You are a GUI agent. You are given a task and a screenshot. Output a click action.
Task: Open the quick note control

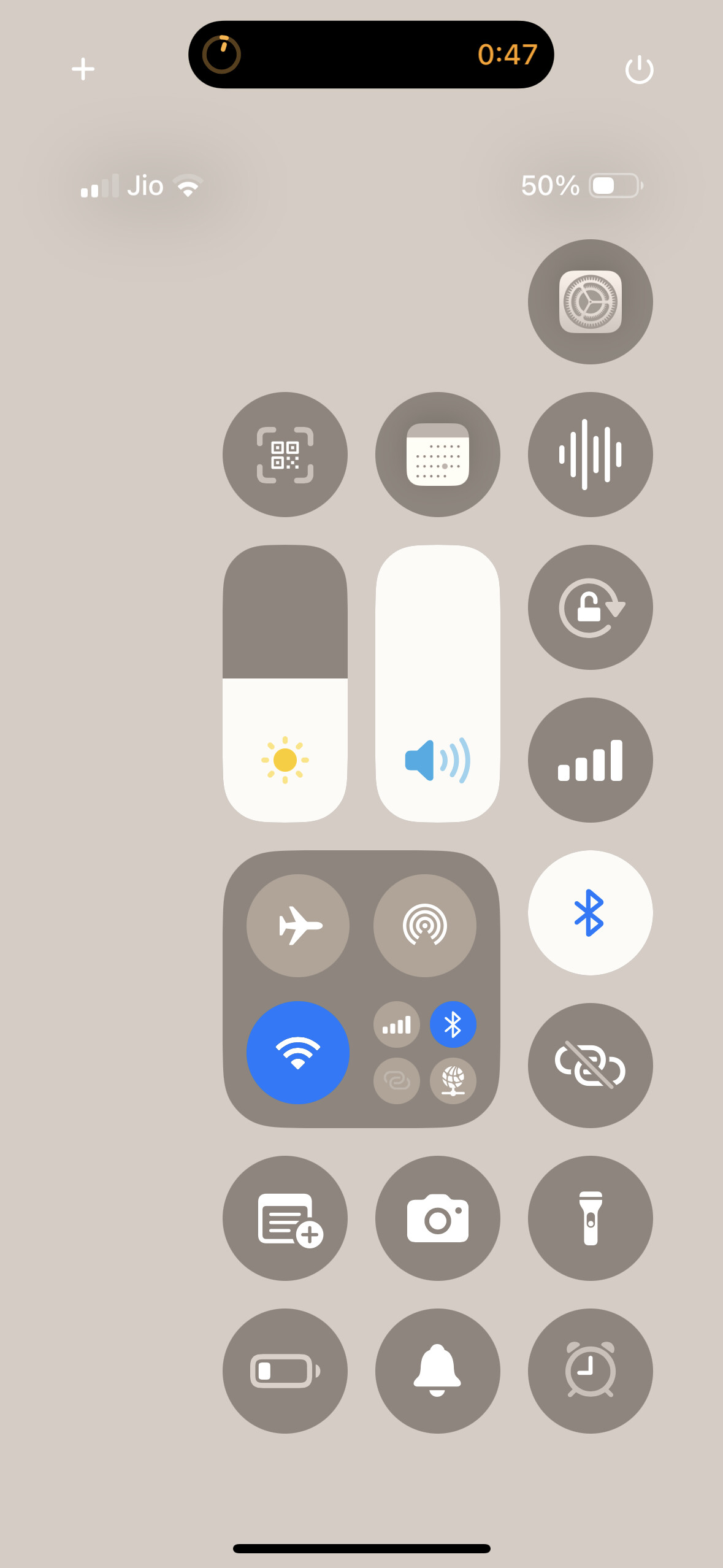click(285, 1218)
